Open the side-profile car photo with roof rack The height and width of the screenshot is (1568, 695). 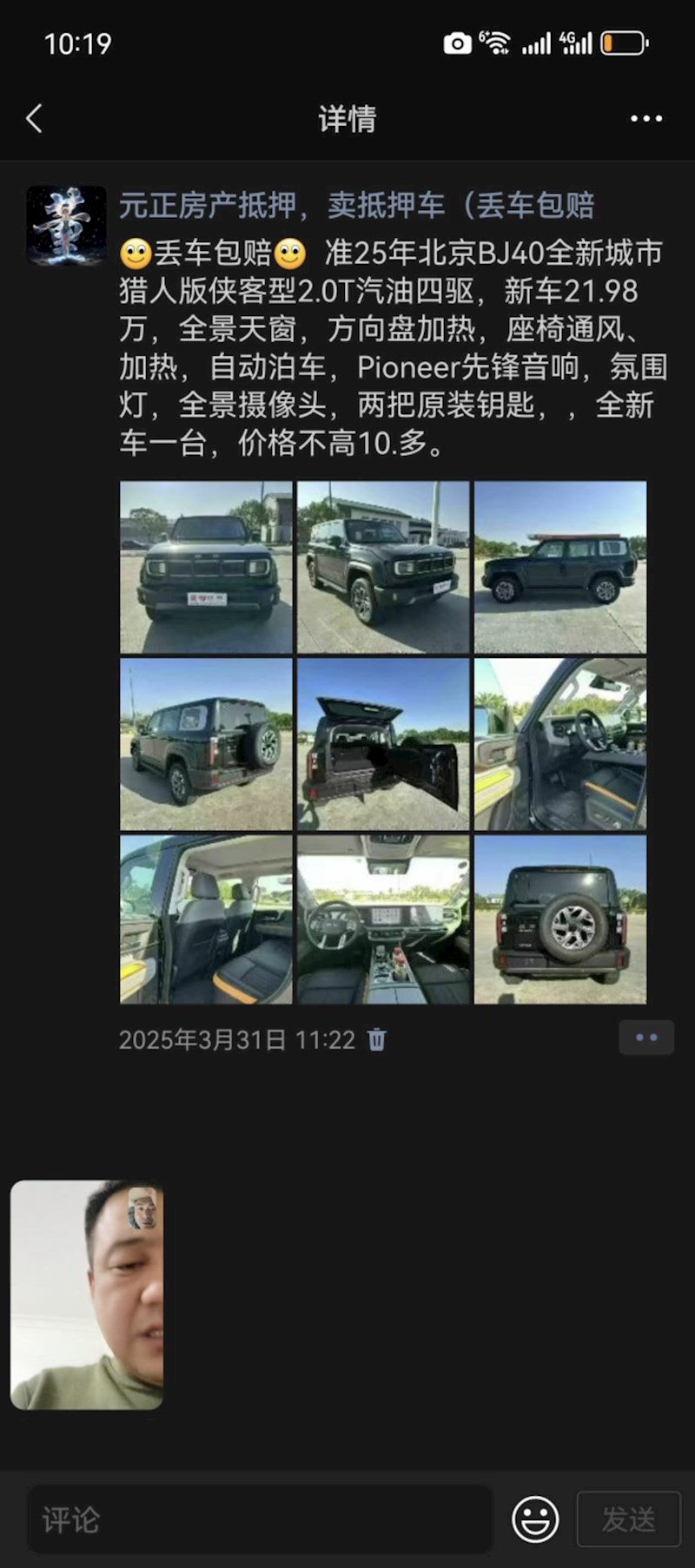point(560,567)
